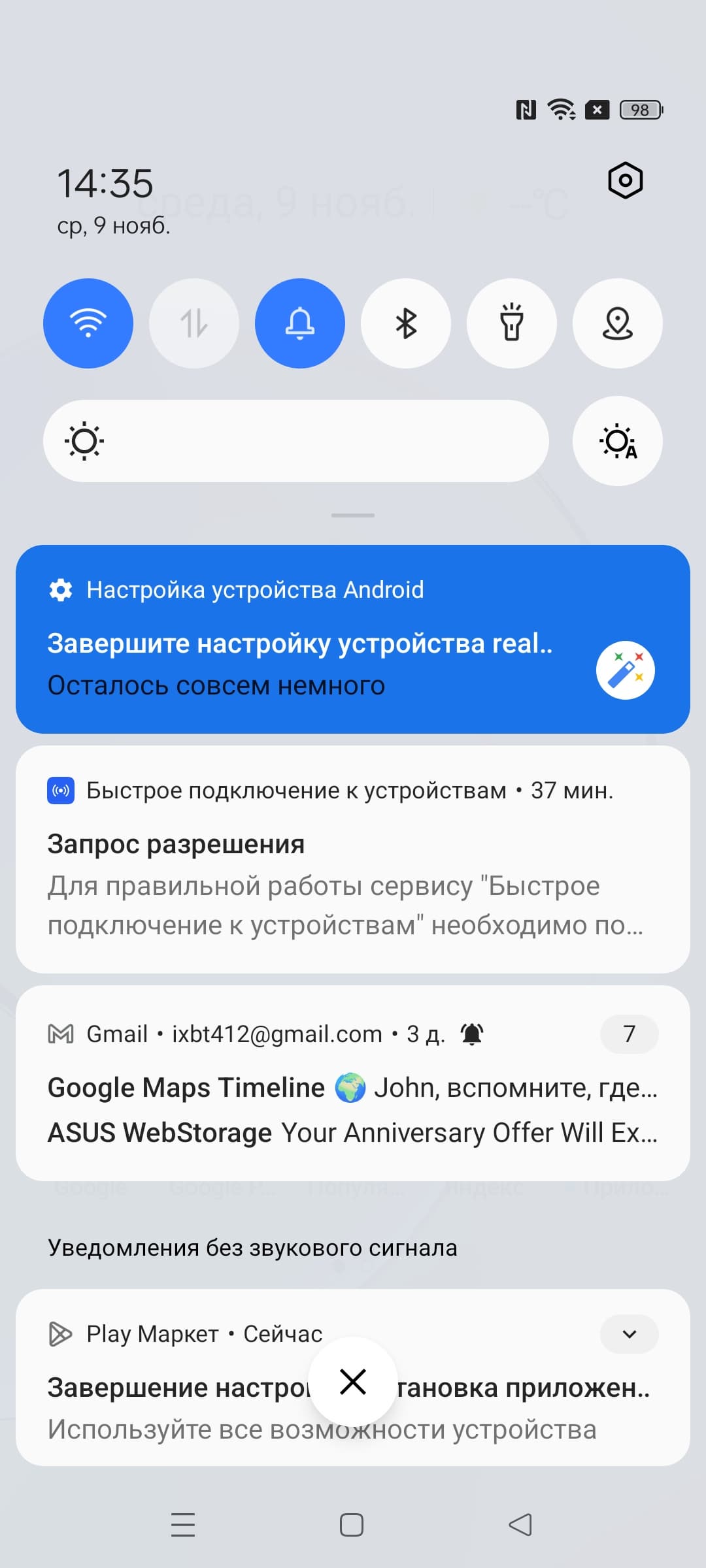Enable the location tile
This screenshot has height=1568, width=706.
click(x=618, y=323)
